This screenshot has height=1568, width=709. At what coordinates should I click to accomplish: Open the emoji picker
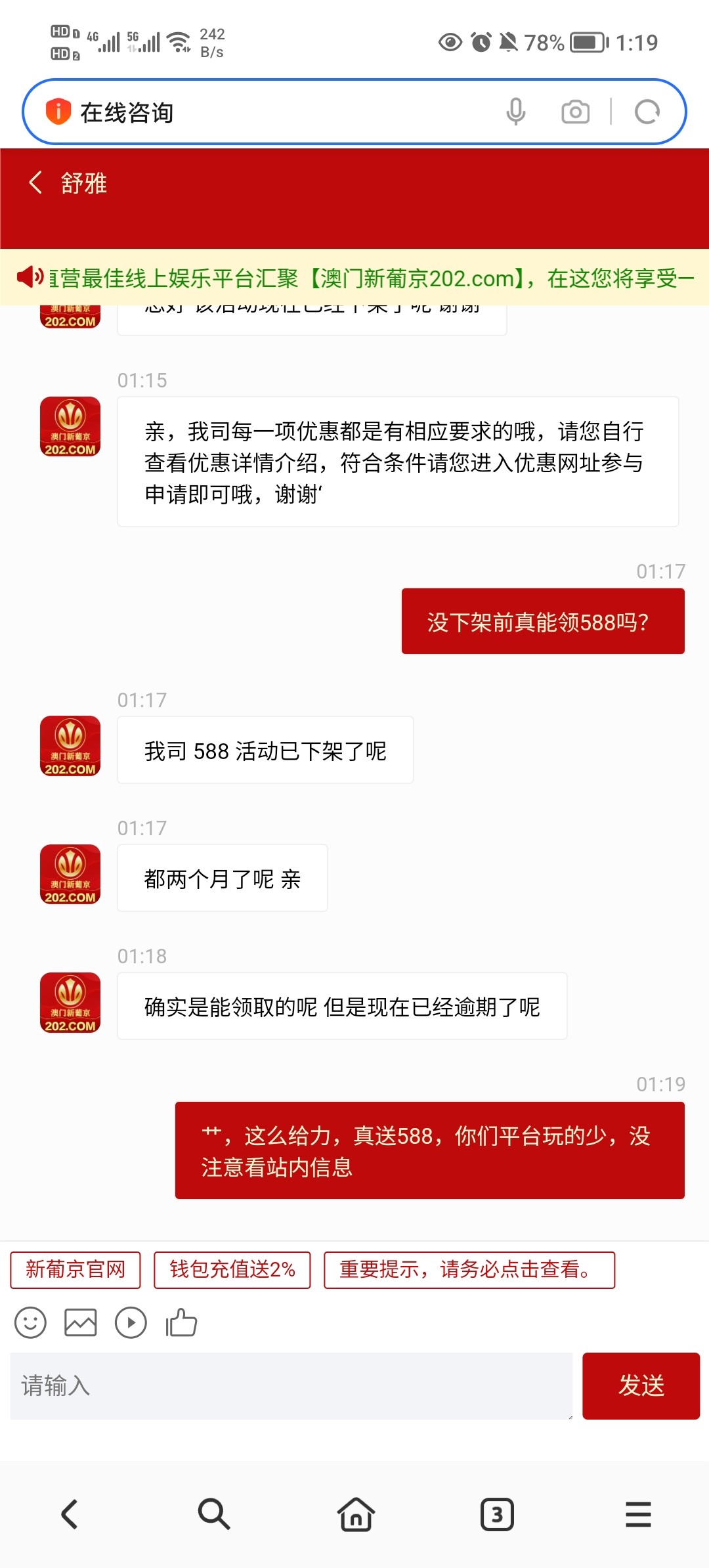(x=30, y=1322)
